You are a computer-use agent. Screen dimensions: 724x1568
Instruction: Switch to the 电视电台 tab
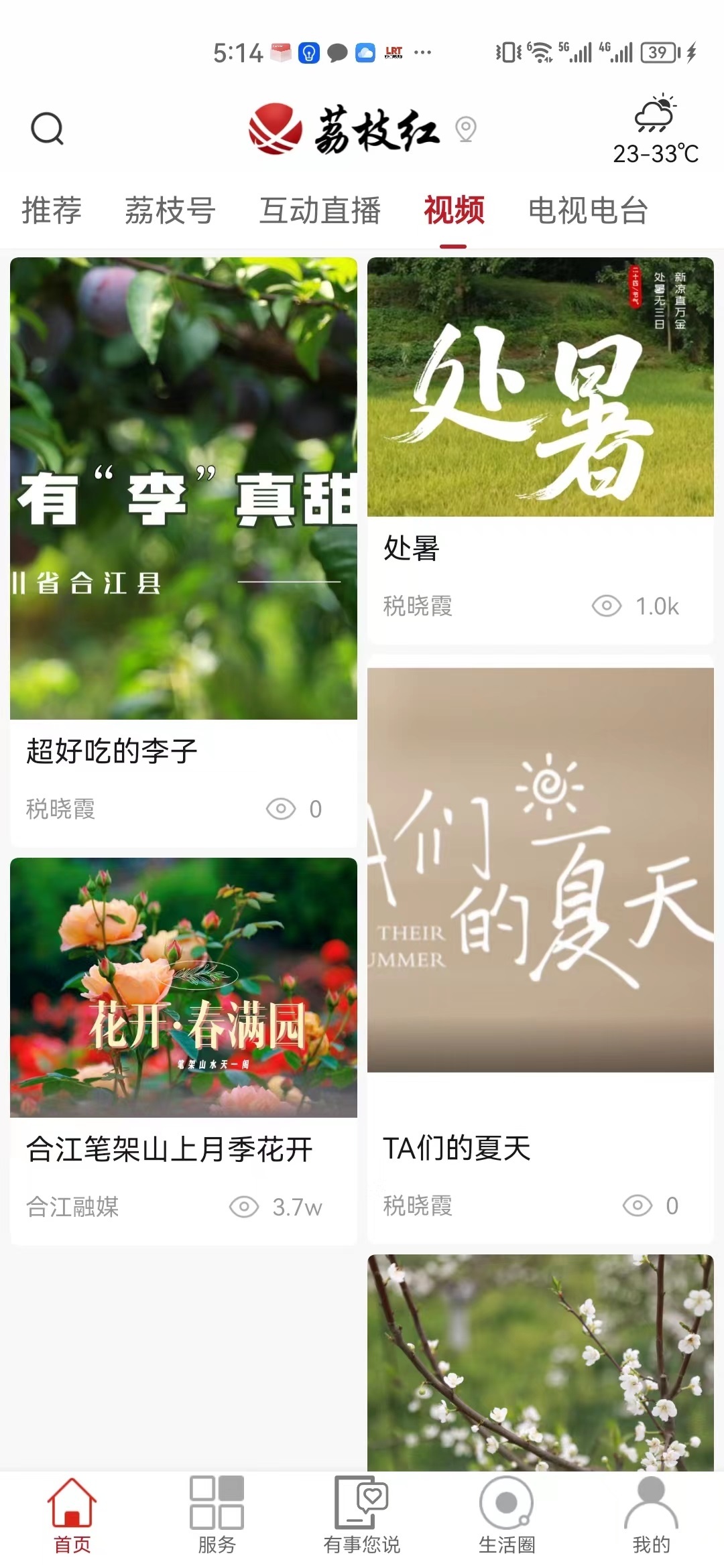point(588,211)
